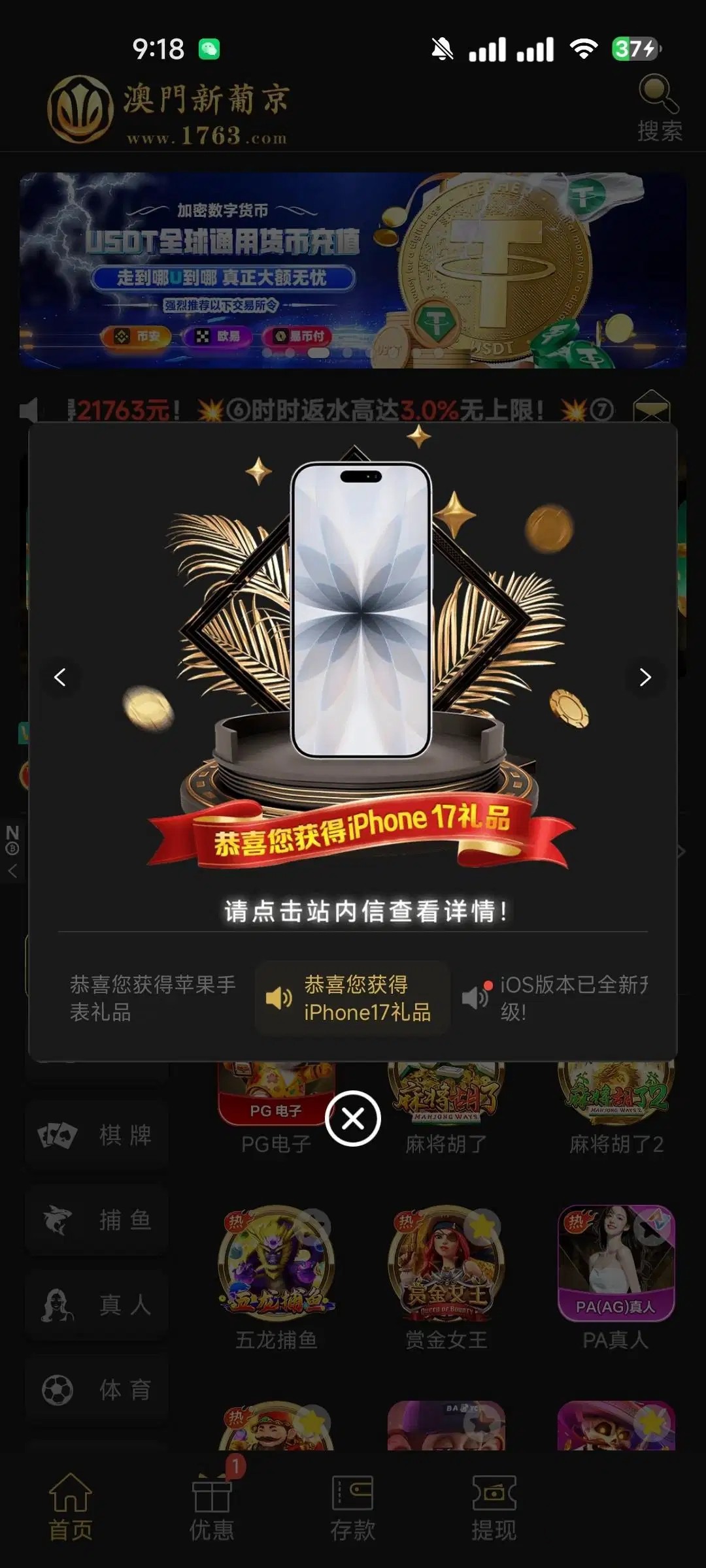
Task: Open the 五龙捕鱼 game
Action: 277,1264
